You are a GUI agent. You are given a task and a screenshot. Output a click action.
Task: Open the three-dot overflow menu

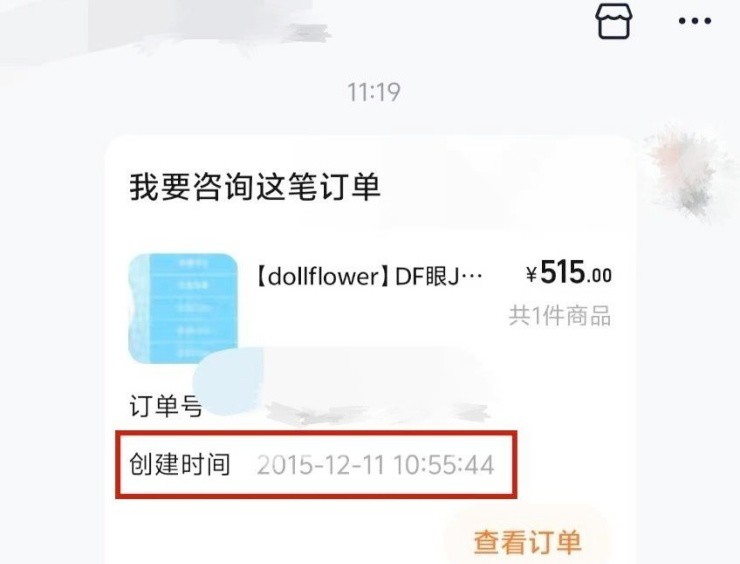pyautogui.click(x=694, y=21)
